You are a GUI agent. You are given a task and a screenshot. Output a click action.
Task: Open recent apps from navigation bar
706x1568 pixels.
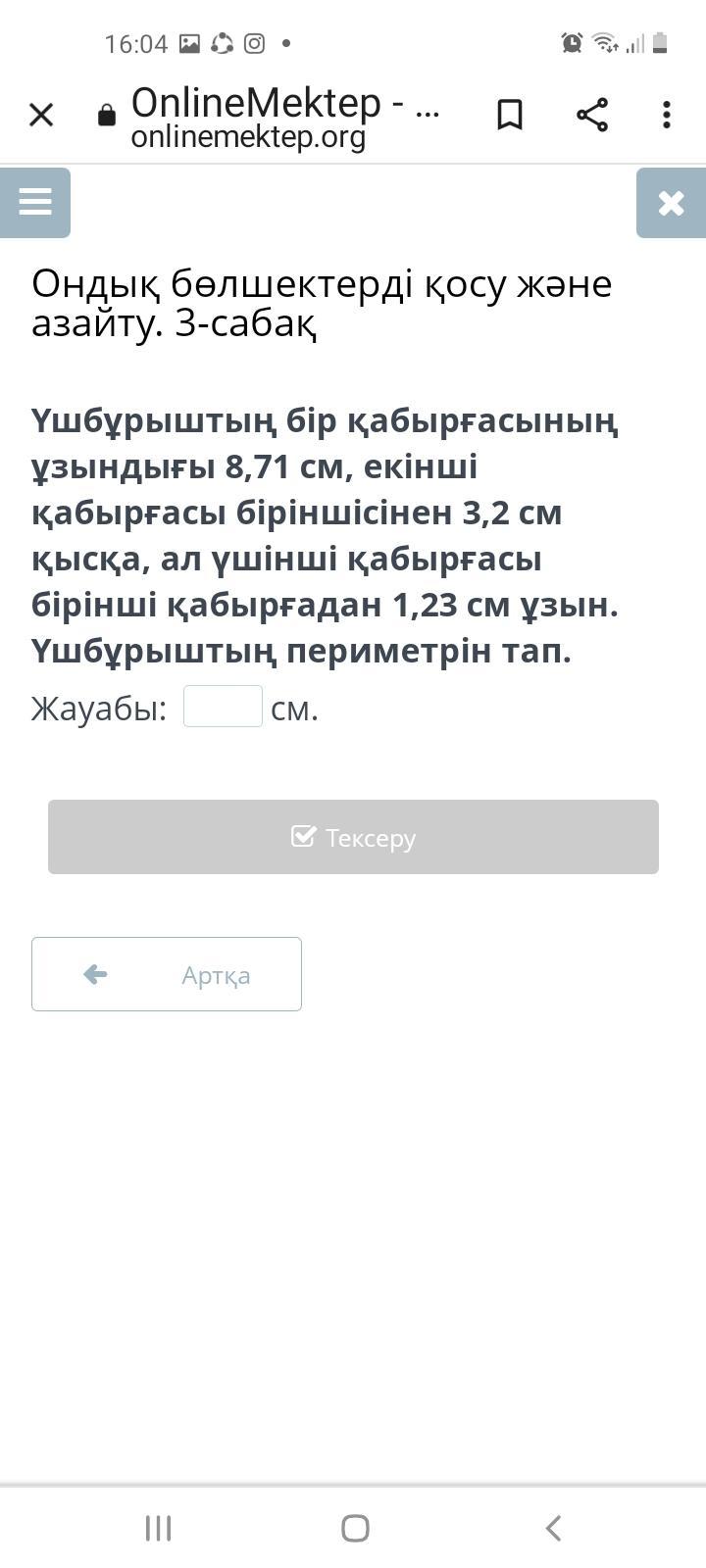[159, 1528]
